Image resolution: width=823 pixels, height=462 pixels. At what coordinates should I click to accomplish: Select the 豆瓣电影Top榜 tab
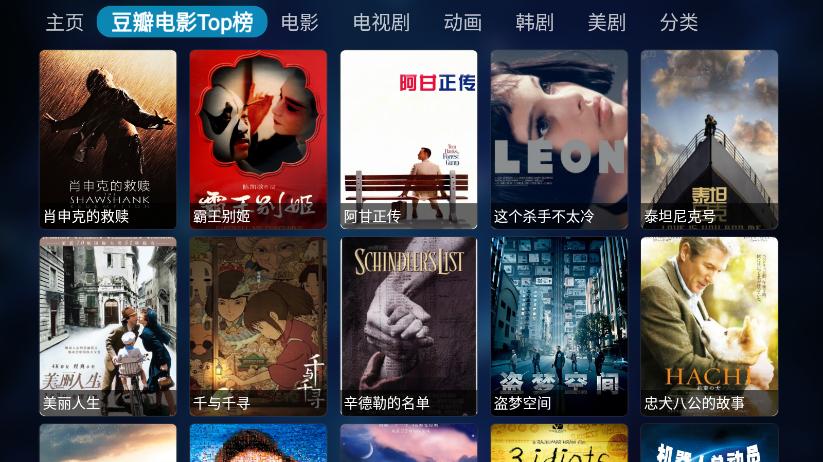pyautogui.click(x=182, y=22)
